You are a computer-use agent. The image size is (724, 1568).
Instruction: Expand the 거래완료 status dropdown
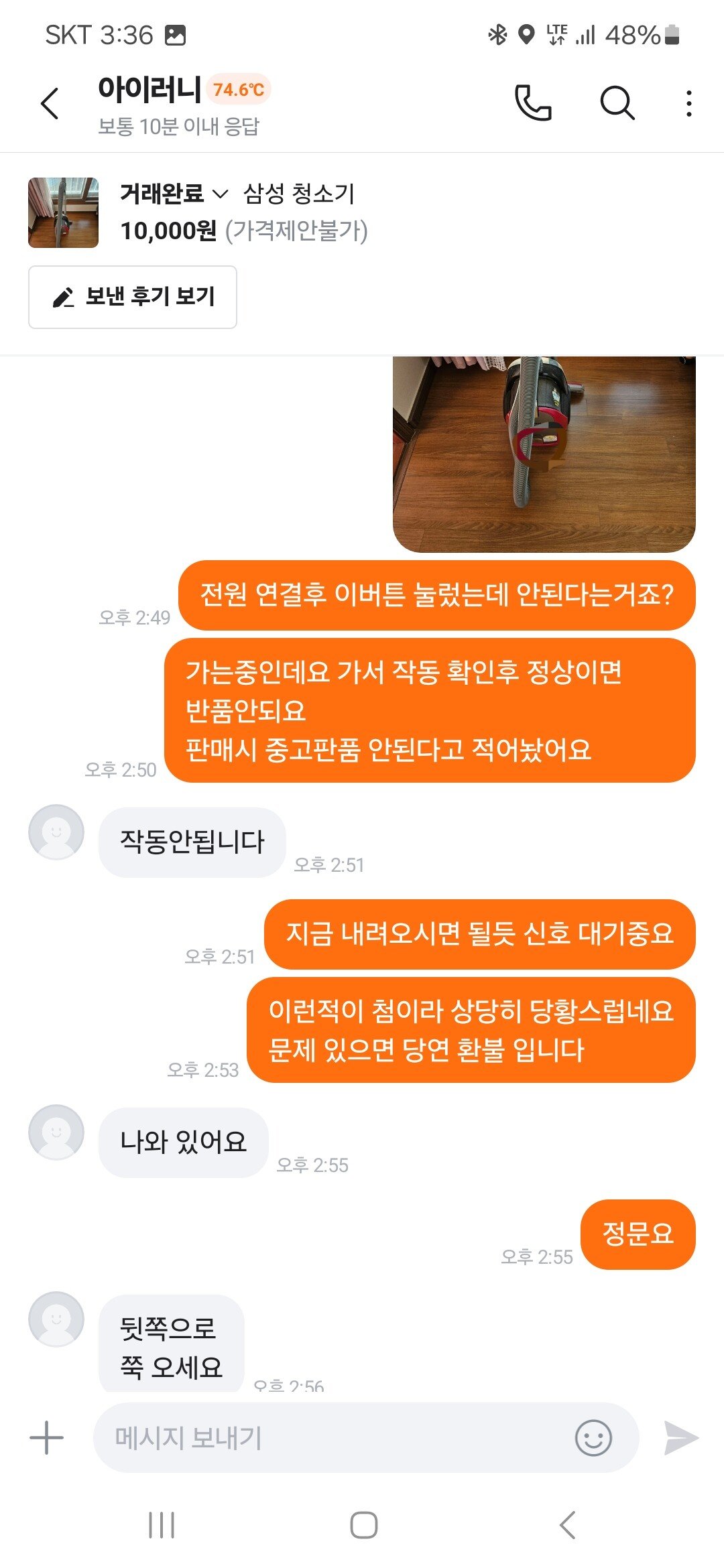point(174,194)
